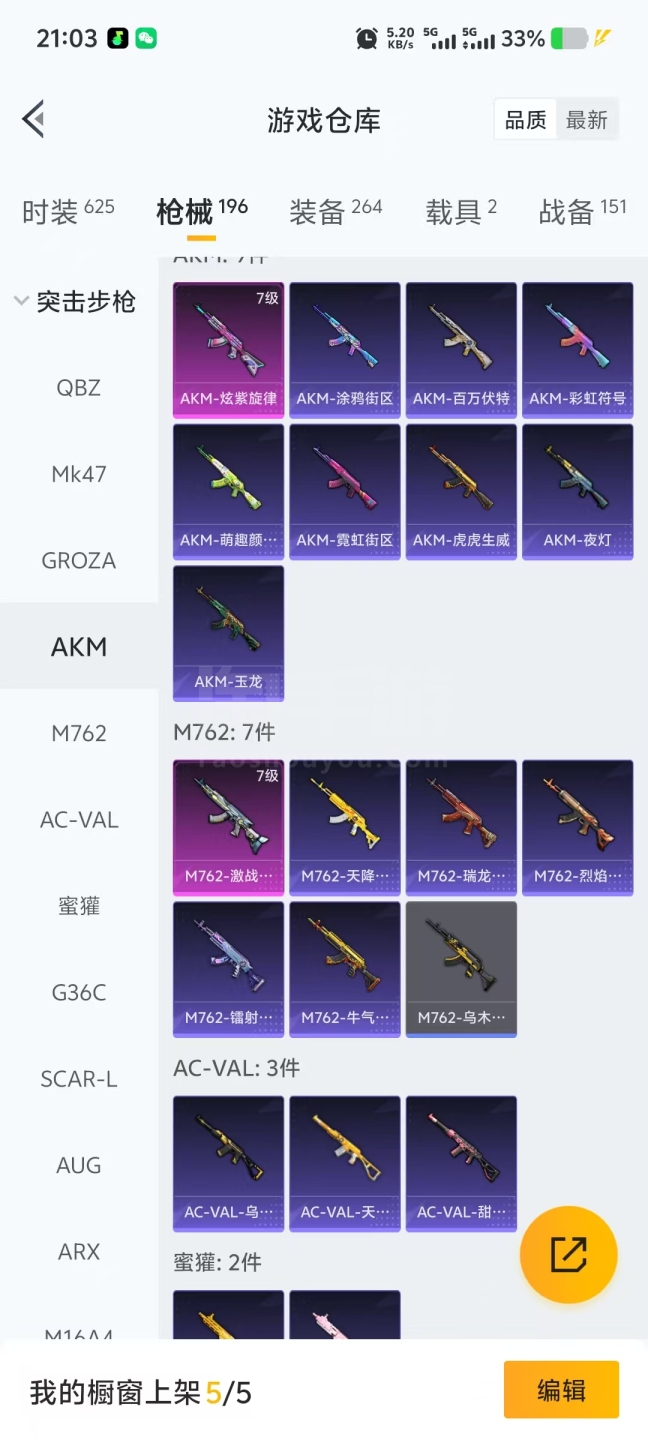Switch to the 战备 tab

pyautogui.click(x=582, y=211)
